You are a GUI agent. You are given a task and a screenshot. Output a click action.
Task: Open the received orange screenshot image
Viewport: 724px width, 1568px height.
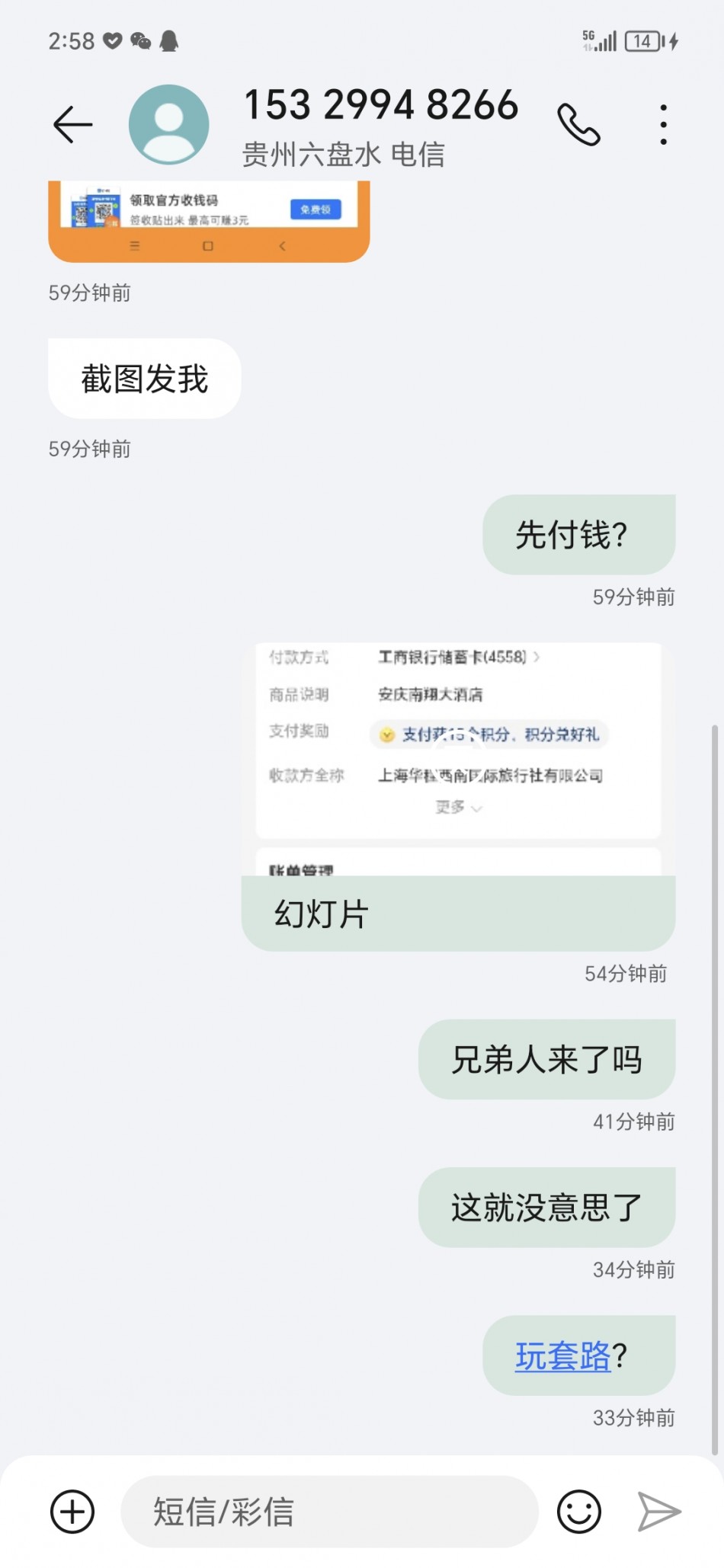pyautogui.click(x=209, y=221)
